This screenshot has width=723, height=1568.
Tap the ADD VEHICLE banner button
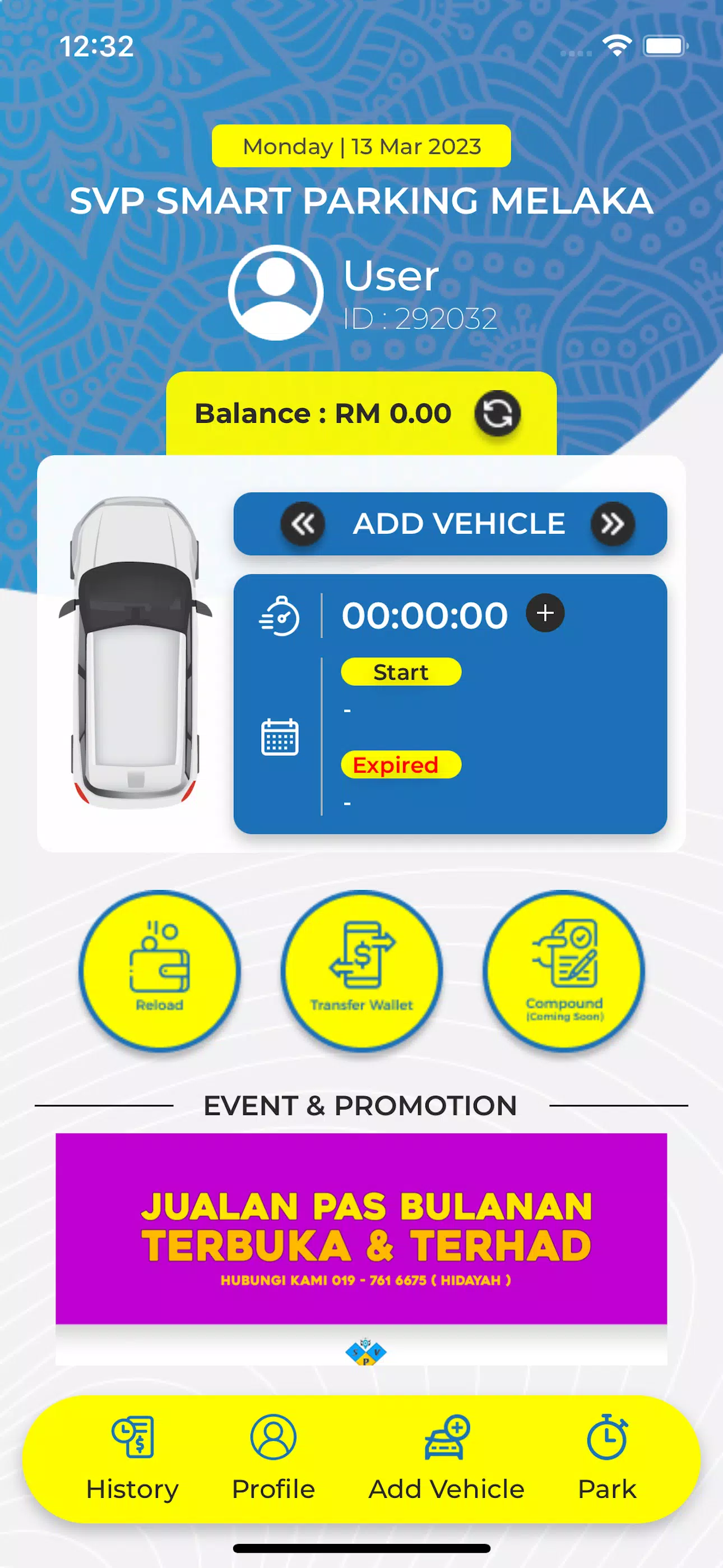(458, 523)
